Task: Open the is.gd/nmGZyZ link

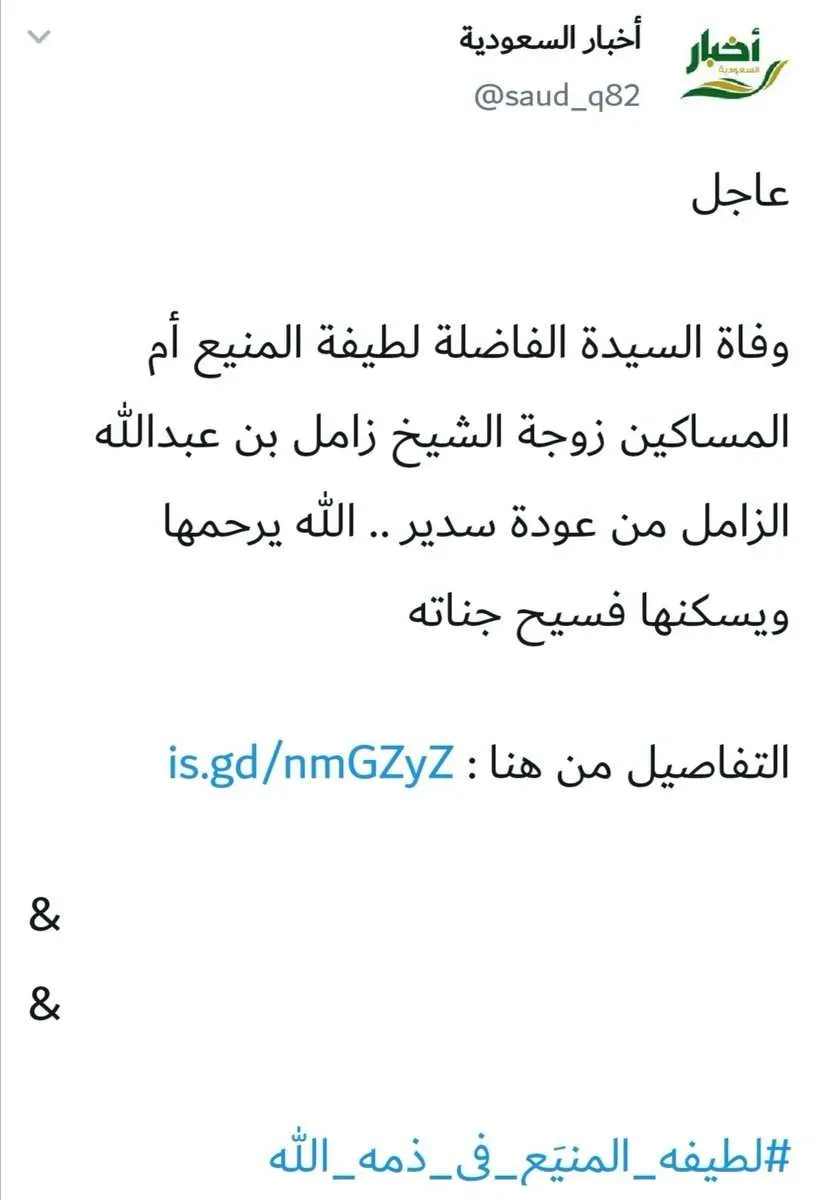Action: point(309,764)
